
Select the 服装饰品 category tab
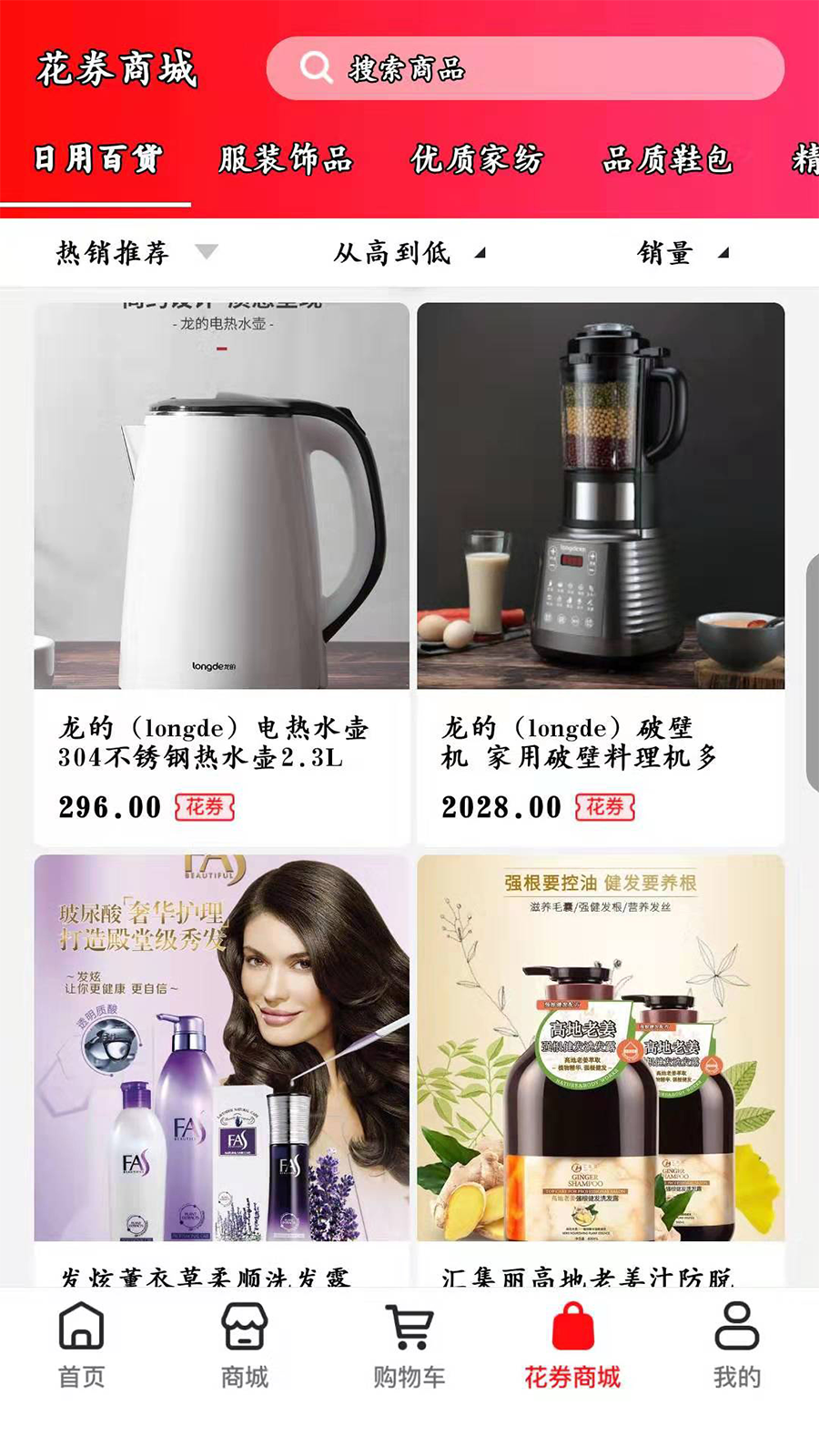[x=286, y=159]
